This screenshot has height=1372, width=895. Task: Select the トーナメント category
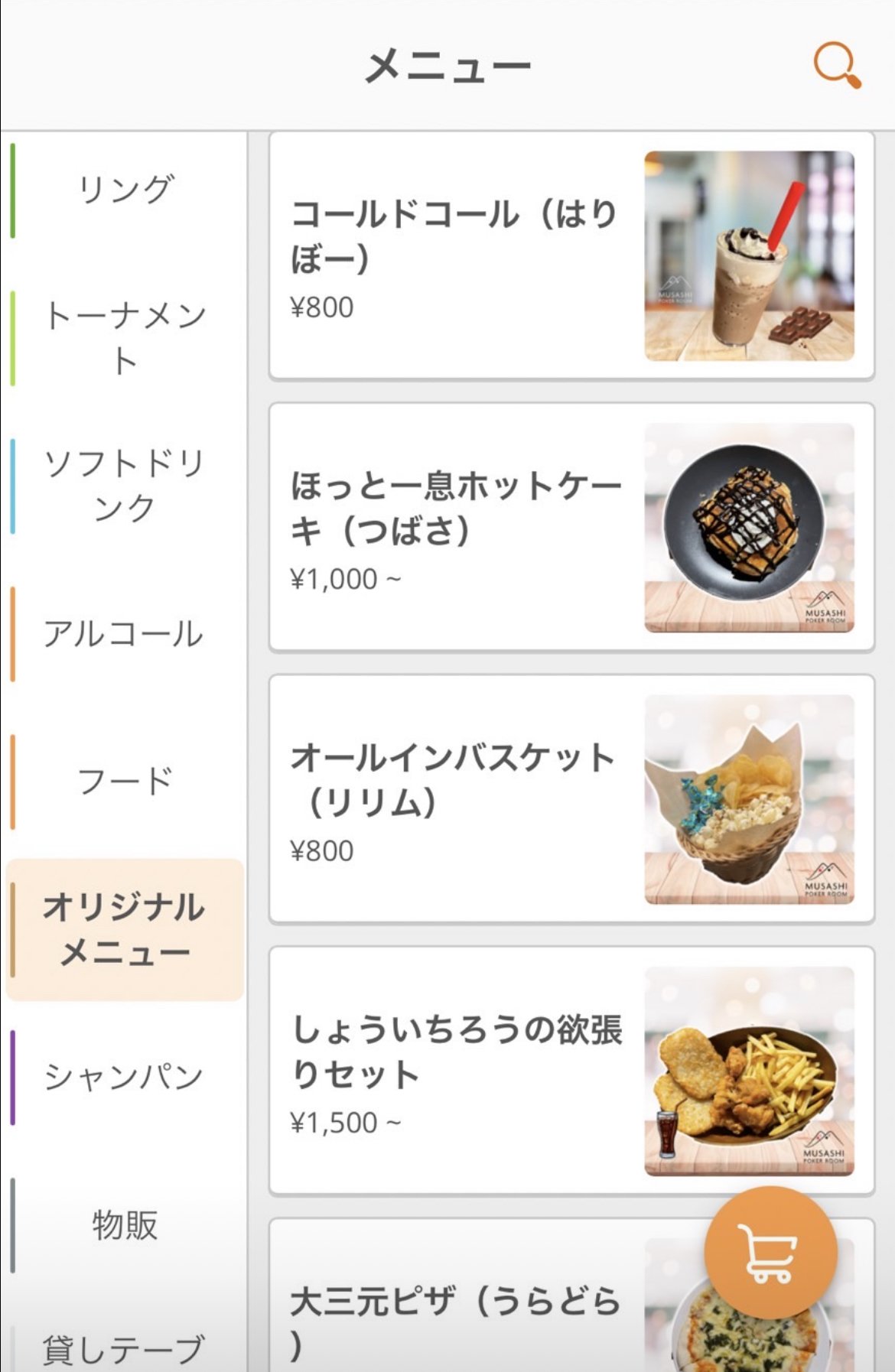[125, 338]
